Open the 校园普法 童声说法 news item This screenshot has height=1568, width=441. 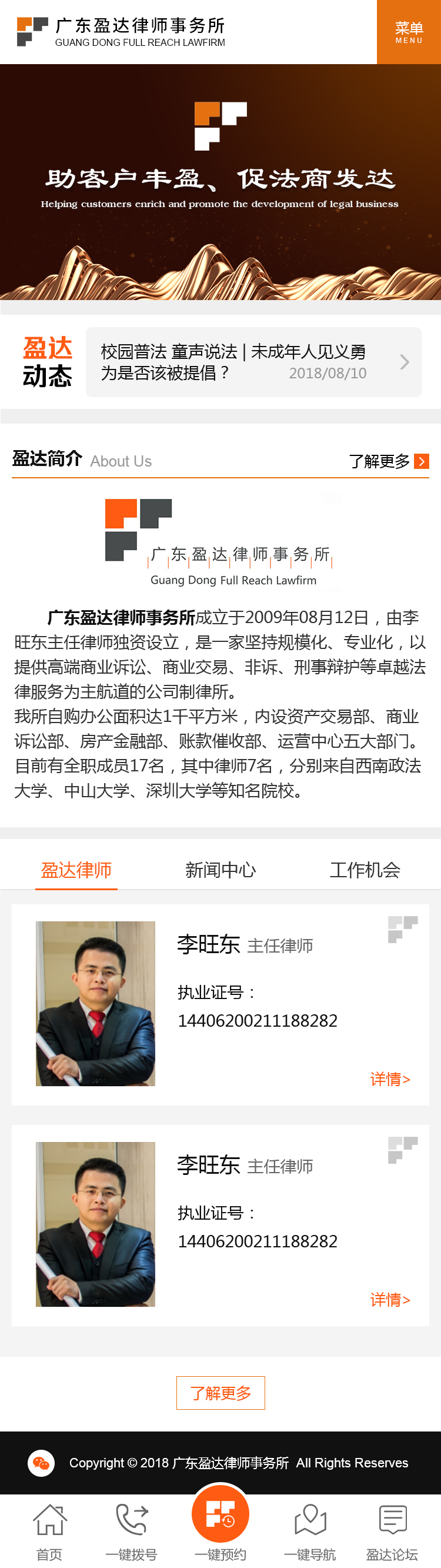[x=253, y=362]
